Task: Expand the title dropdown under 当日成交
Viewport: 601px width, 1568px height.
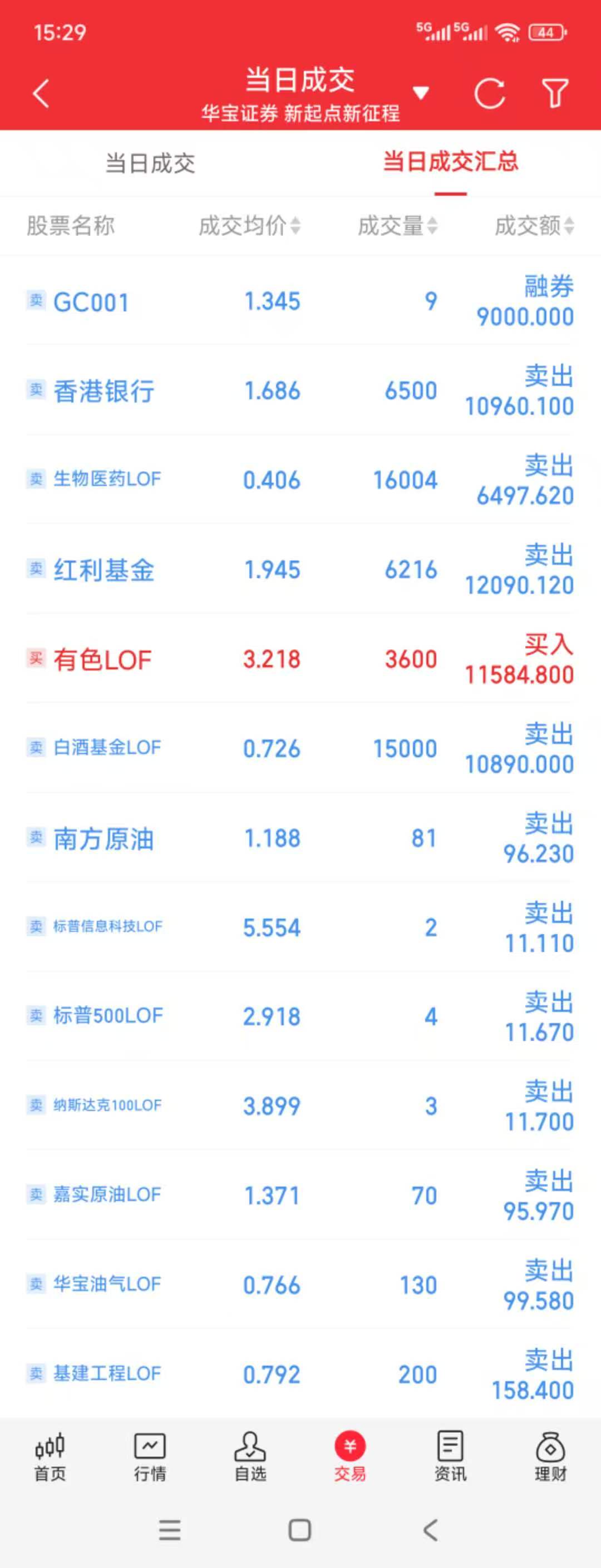Action: [x=420, y=91]
